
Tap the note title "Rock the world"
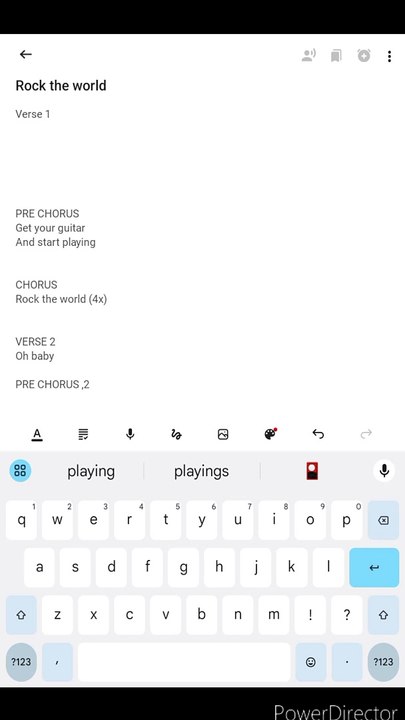pos(61,85)
